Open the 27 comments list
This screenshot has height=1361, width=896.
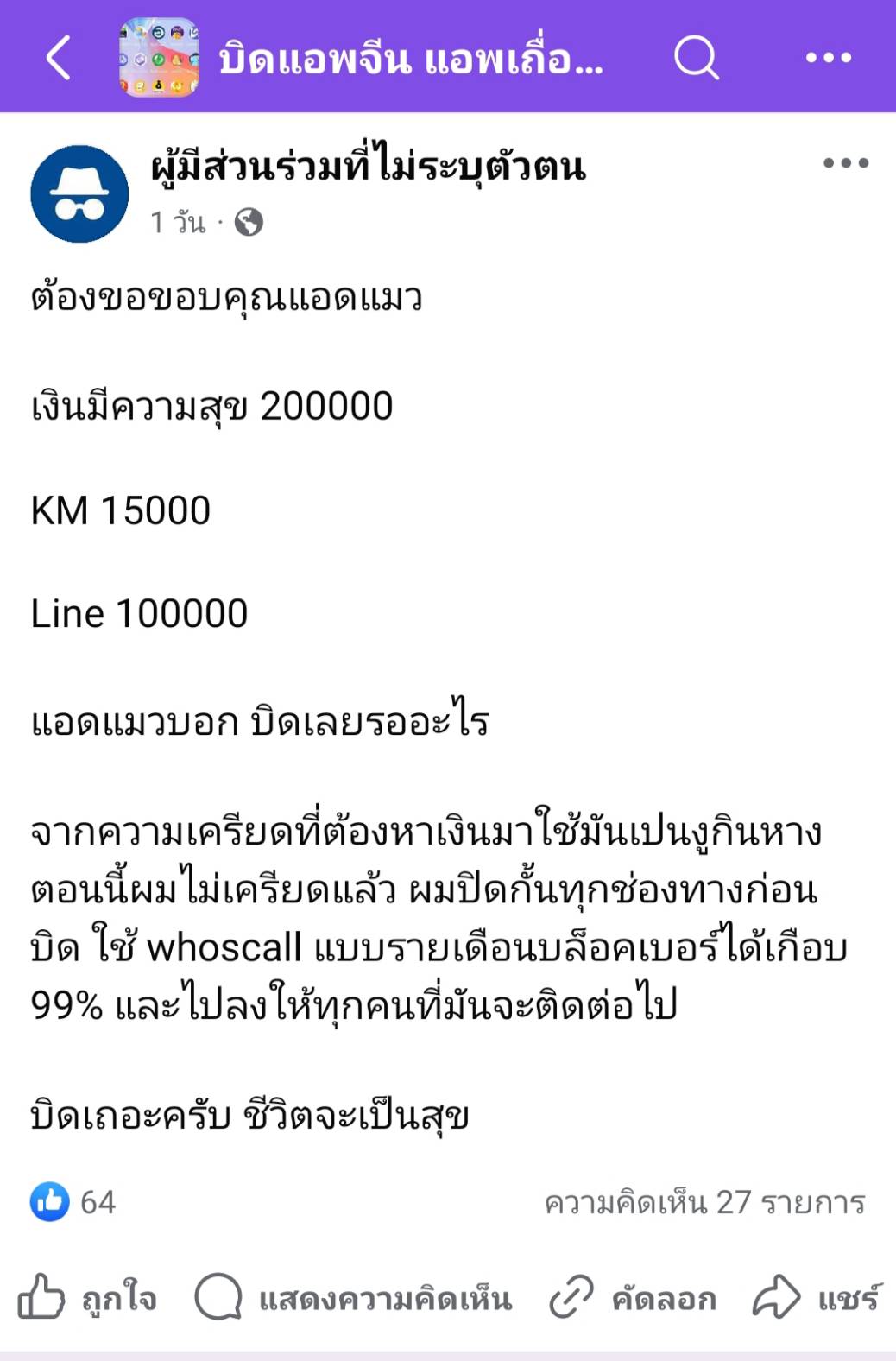(704, 1202)
